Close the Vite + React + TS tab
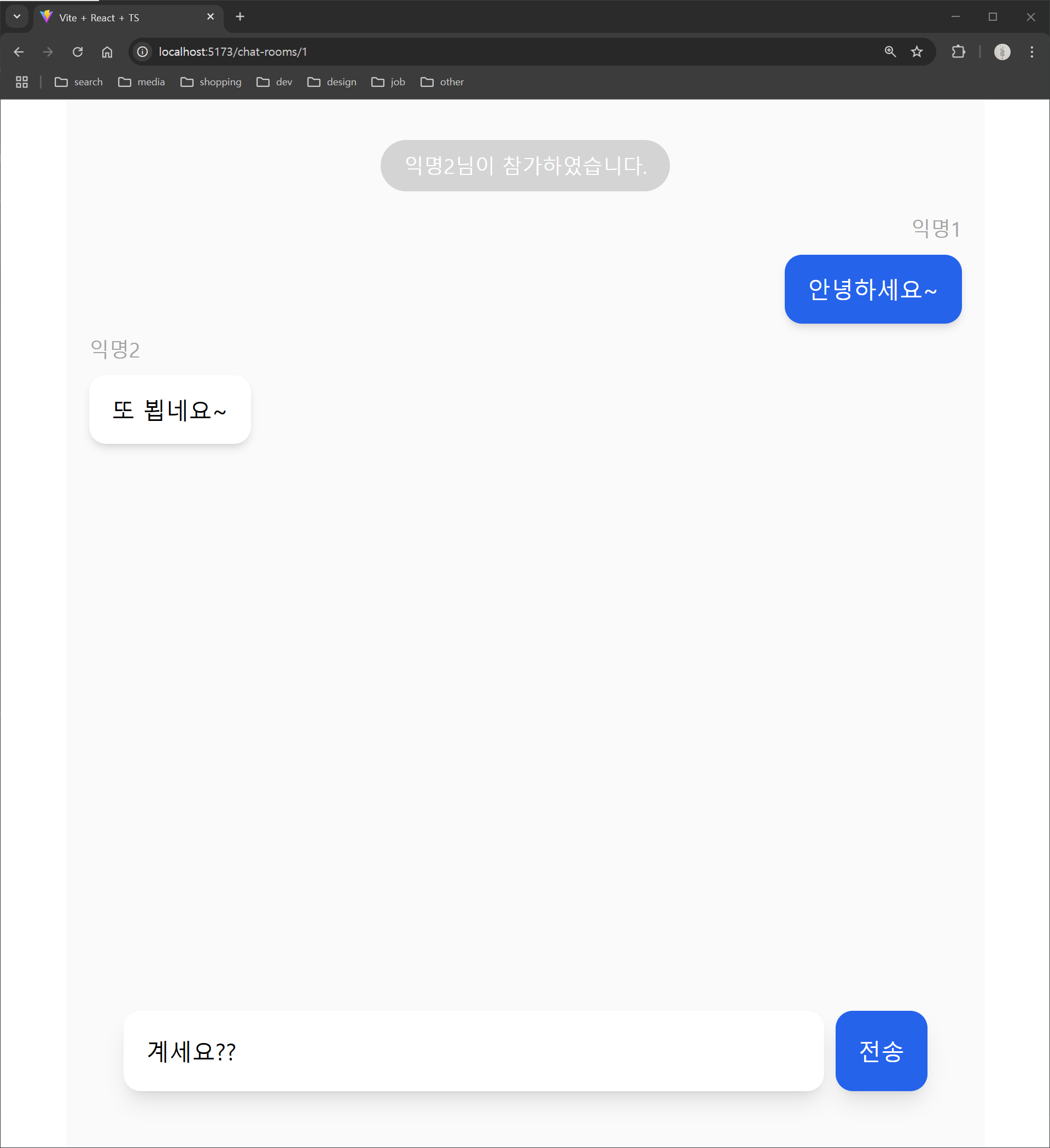The height and width of the screenshot is (1148, 1050). click(x=210, y=17)
